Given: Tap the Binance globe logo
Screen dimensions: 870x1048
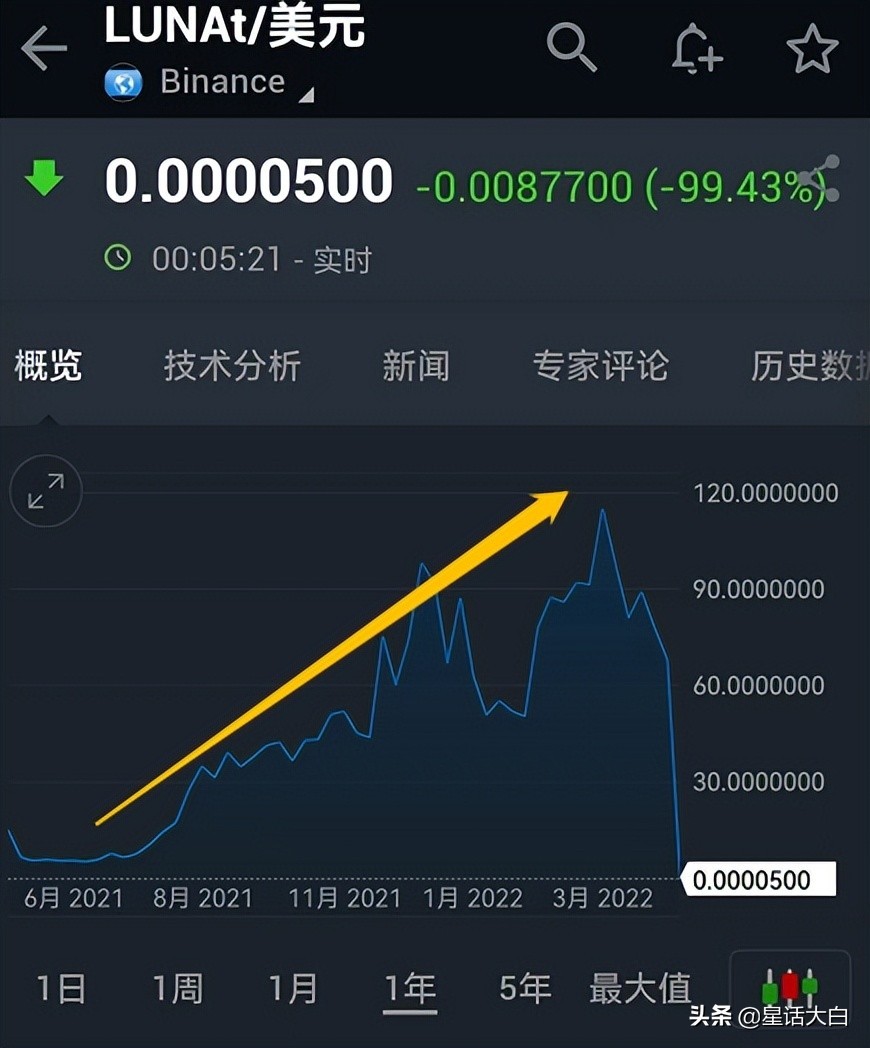Looking at the screenshot, I should (x=123, y=82).
